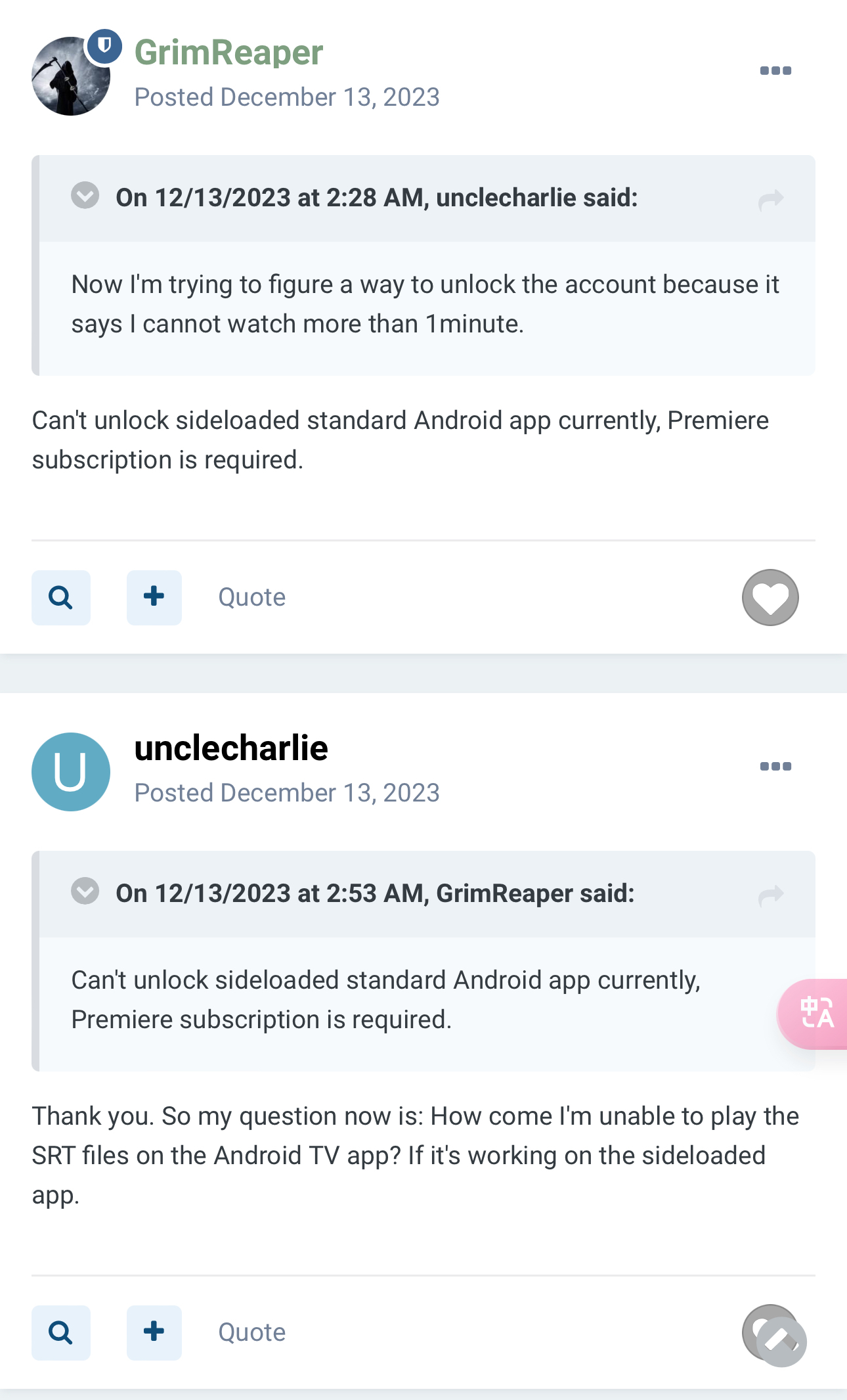Image resolution: width=847 pixels, height=1400 pixels.
Task: Go to unclecharlie's quoted original post
Action: click(771, 199)
